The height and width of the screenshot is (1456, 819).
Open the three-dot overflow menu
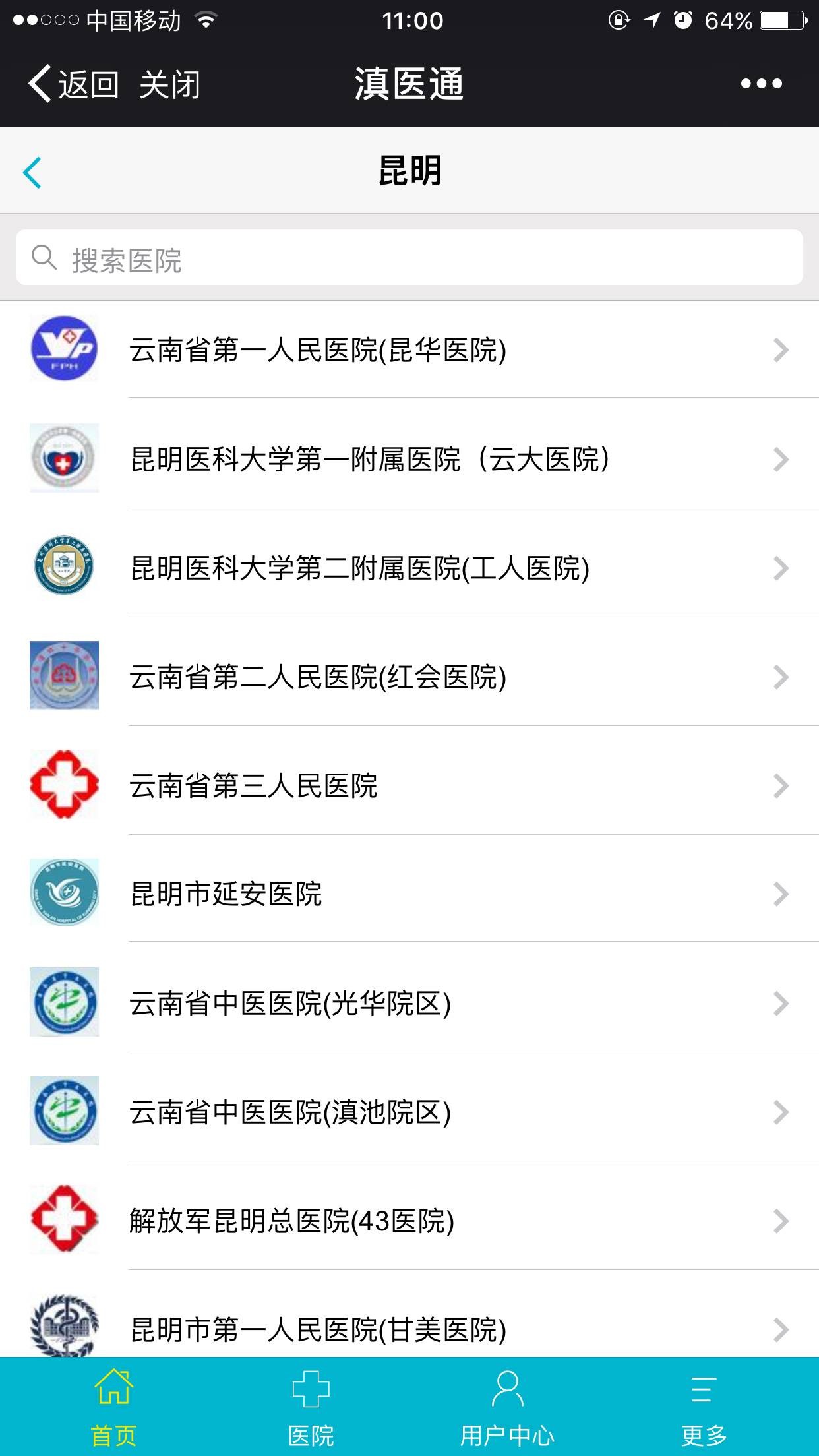[761, 84]
